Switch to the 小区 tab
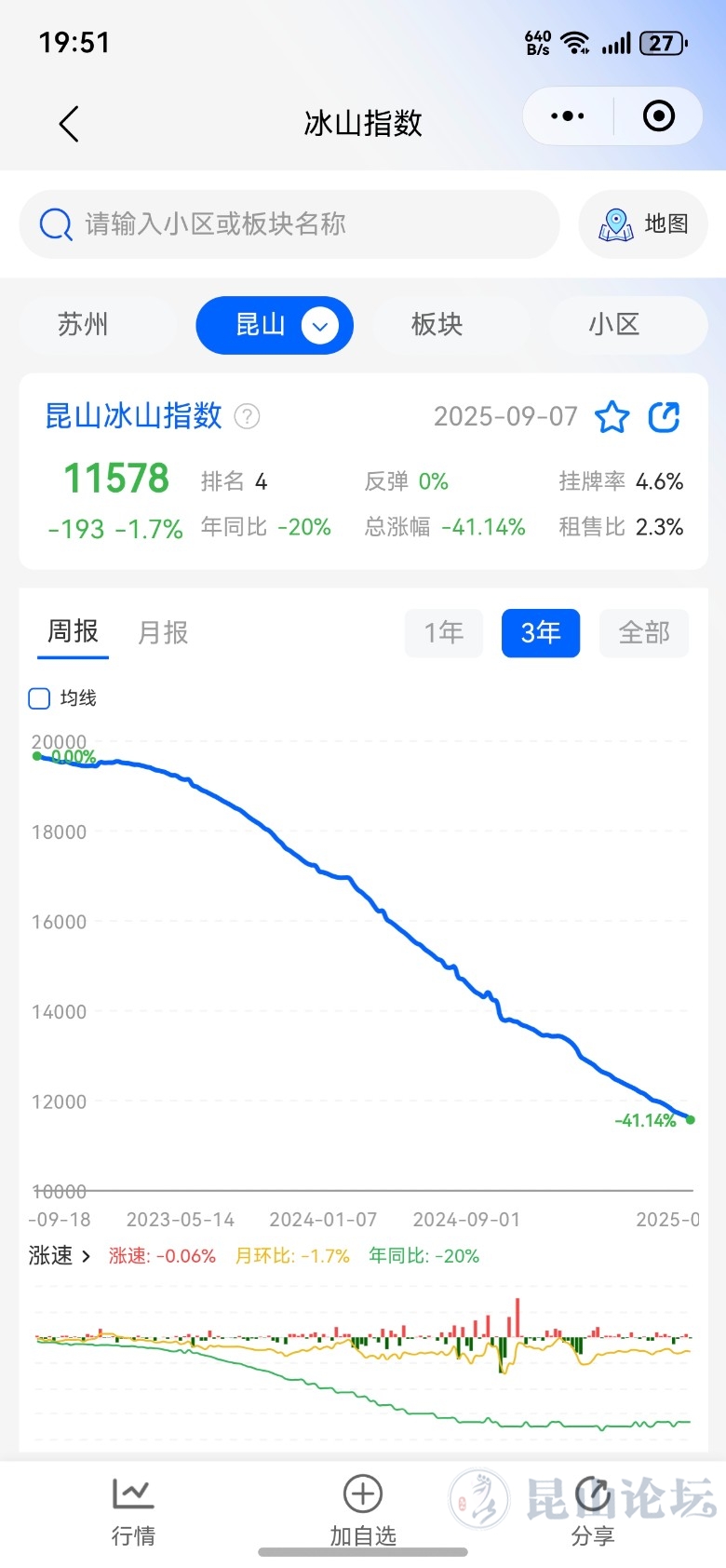This screenshot has height=1568, width=726. [x=614, y=325]
